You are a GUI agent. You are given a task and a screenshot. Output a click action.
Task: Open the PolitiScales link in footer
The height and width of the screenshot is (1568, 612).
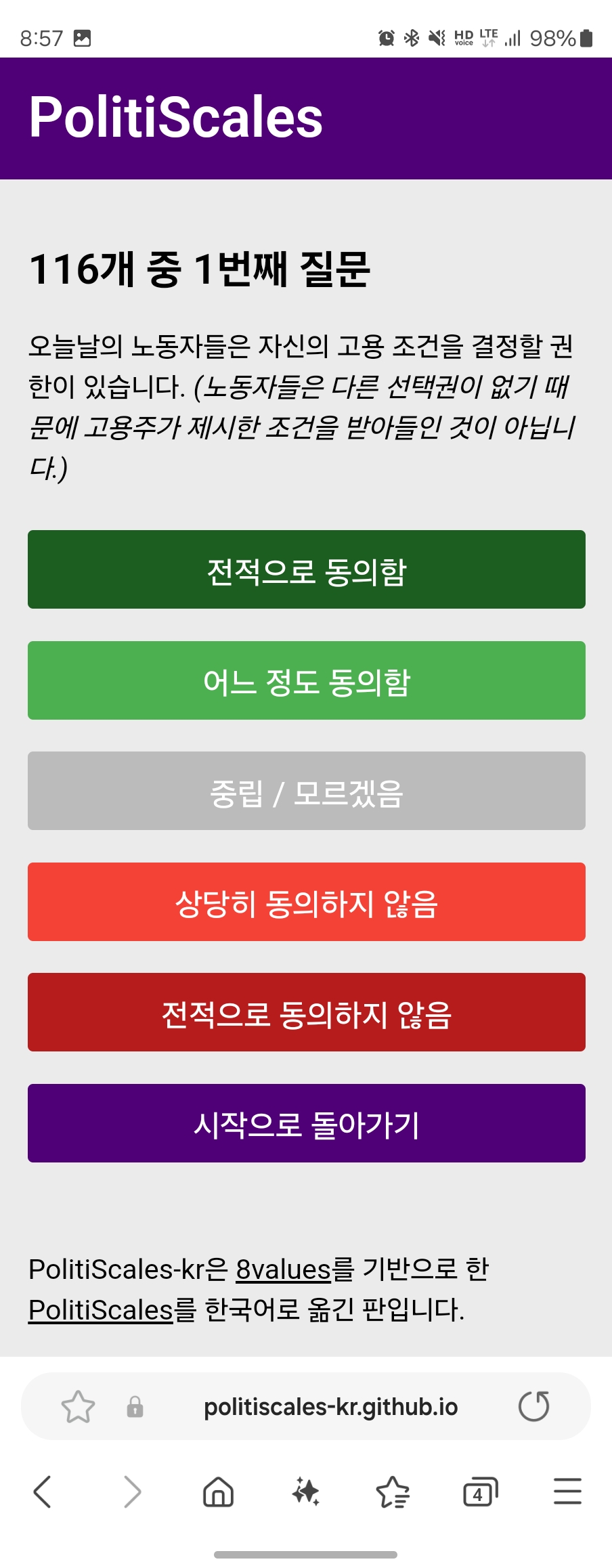pos(101,1310)
